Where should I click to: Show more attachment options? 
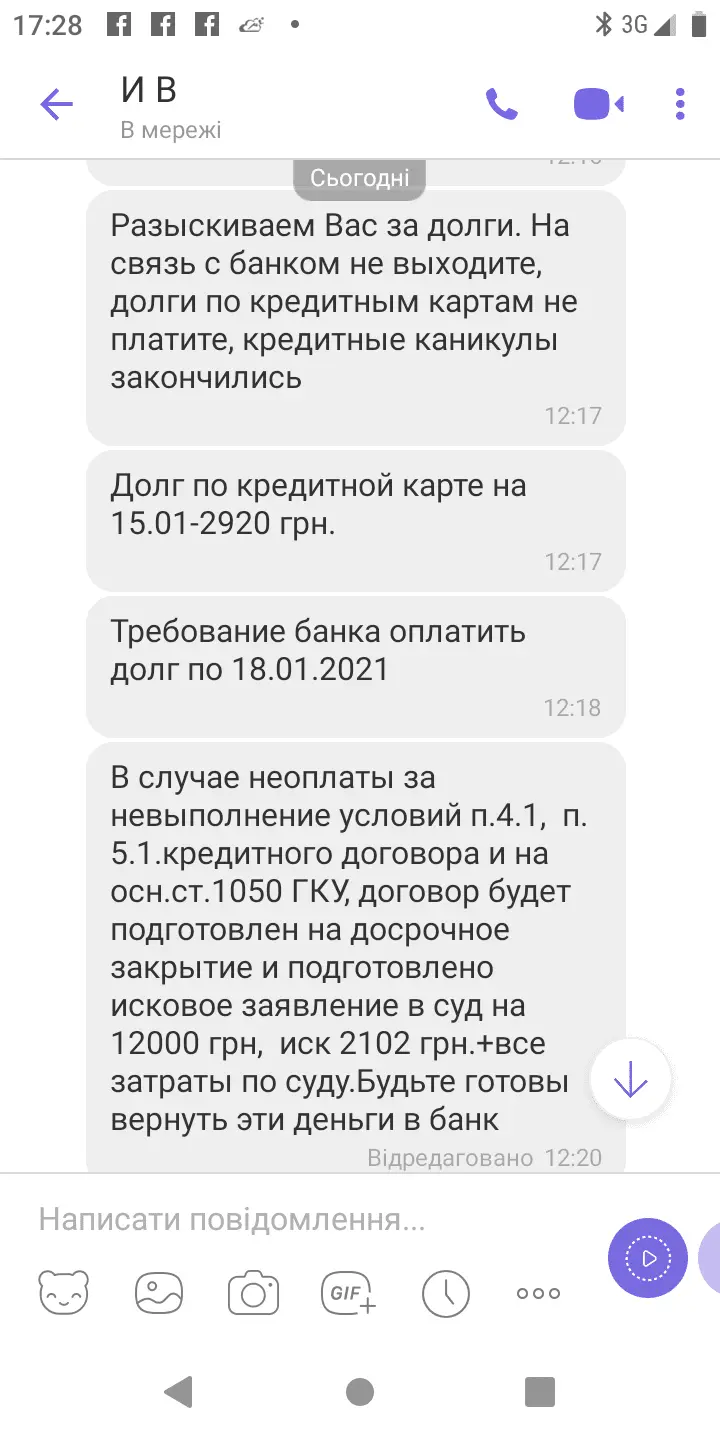pyautogui.click(x=538, y=1293)
